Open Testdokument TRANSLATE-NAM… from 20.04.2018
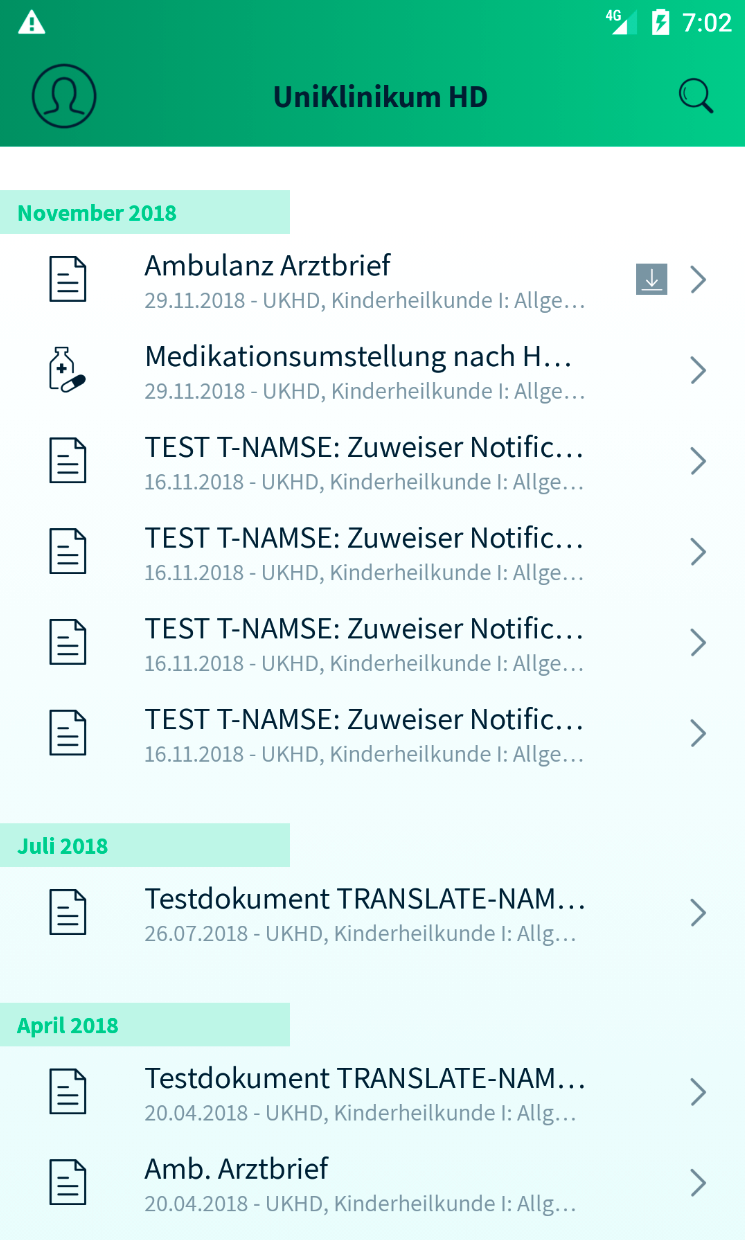Screen dimensions: 745x1240 click(x=364, y=1093)
